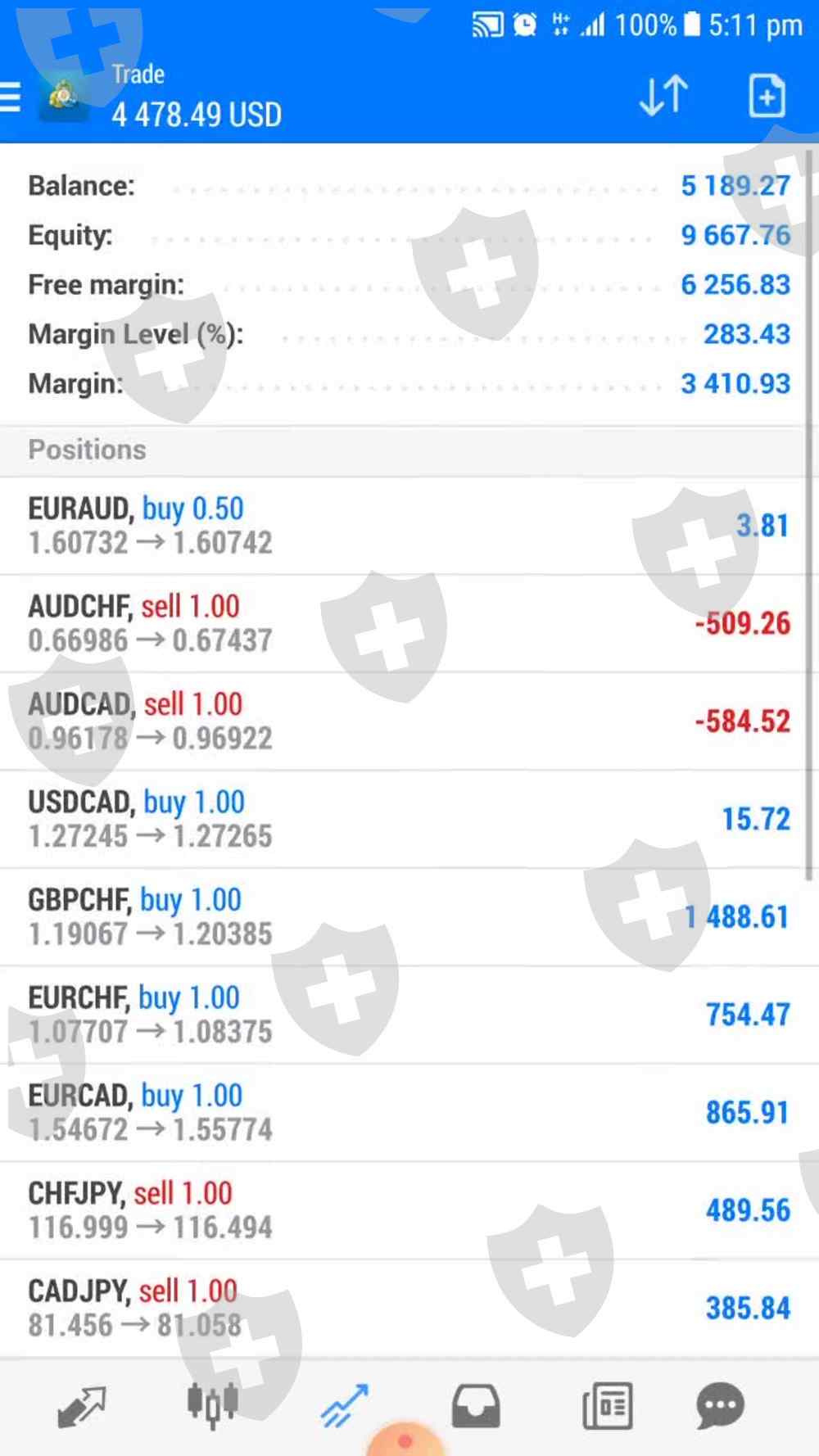Screen dimensions: 819x1456
Task: Sort positions with the arrows icon
Action: click(x=663, y=96)
